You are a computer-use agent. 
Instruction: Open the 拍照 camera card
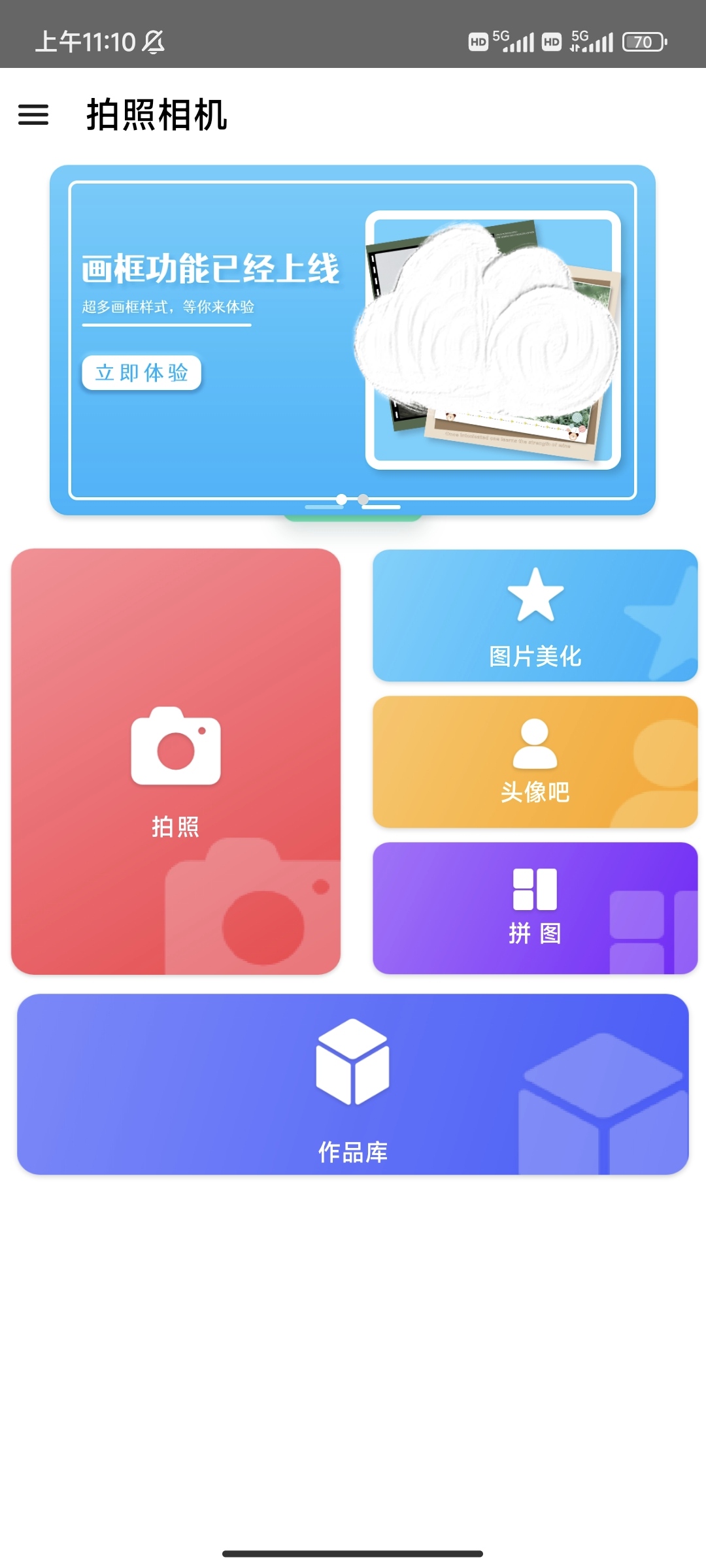pyautogui.click(x=176, y=761)
